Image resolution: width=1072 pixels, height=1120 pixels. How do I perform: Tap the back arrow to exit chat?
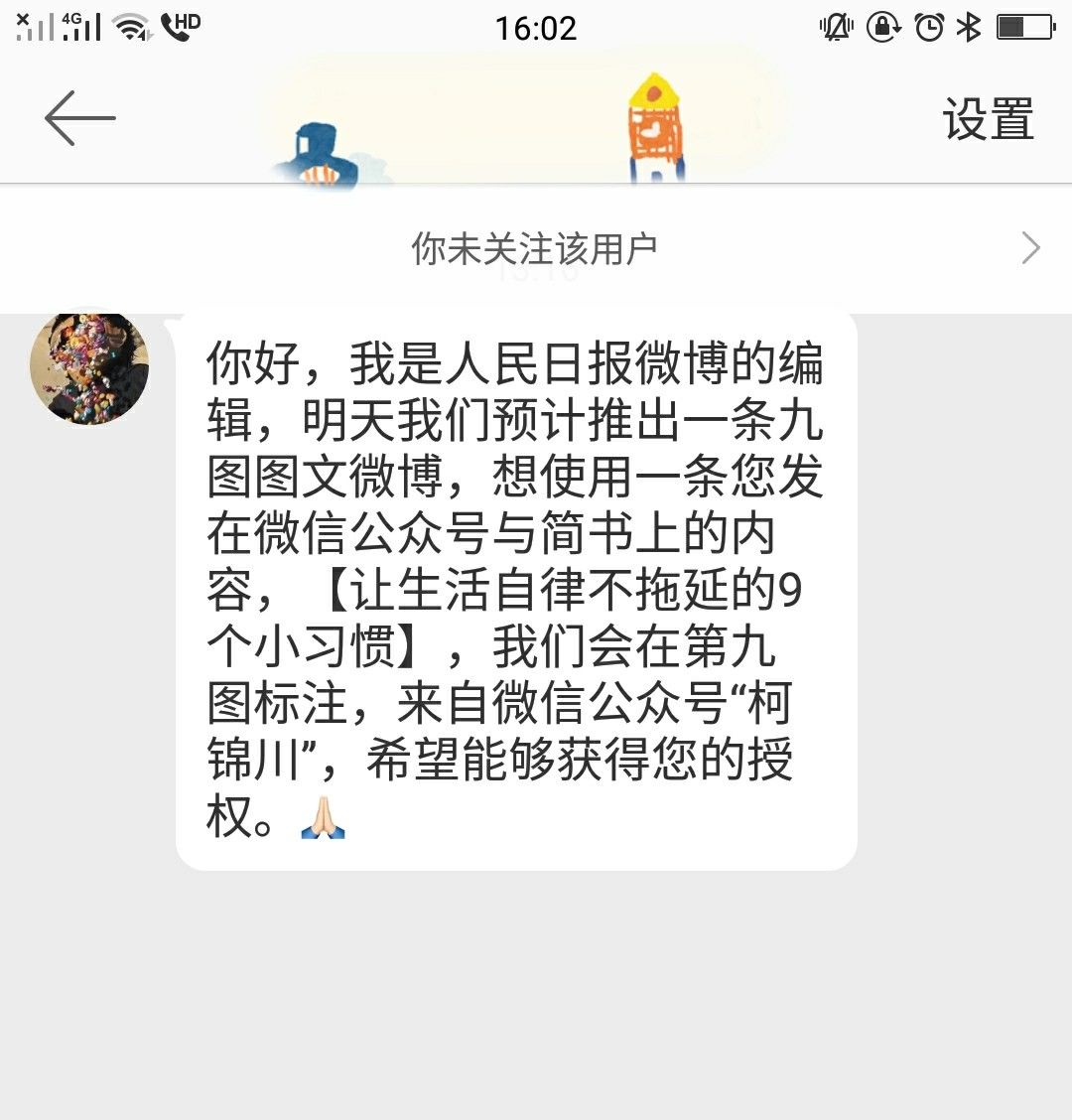79,117
